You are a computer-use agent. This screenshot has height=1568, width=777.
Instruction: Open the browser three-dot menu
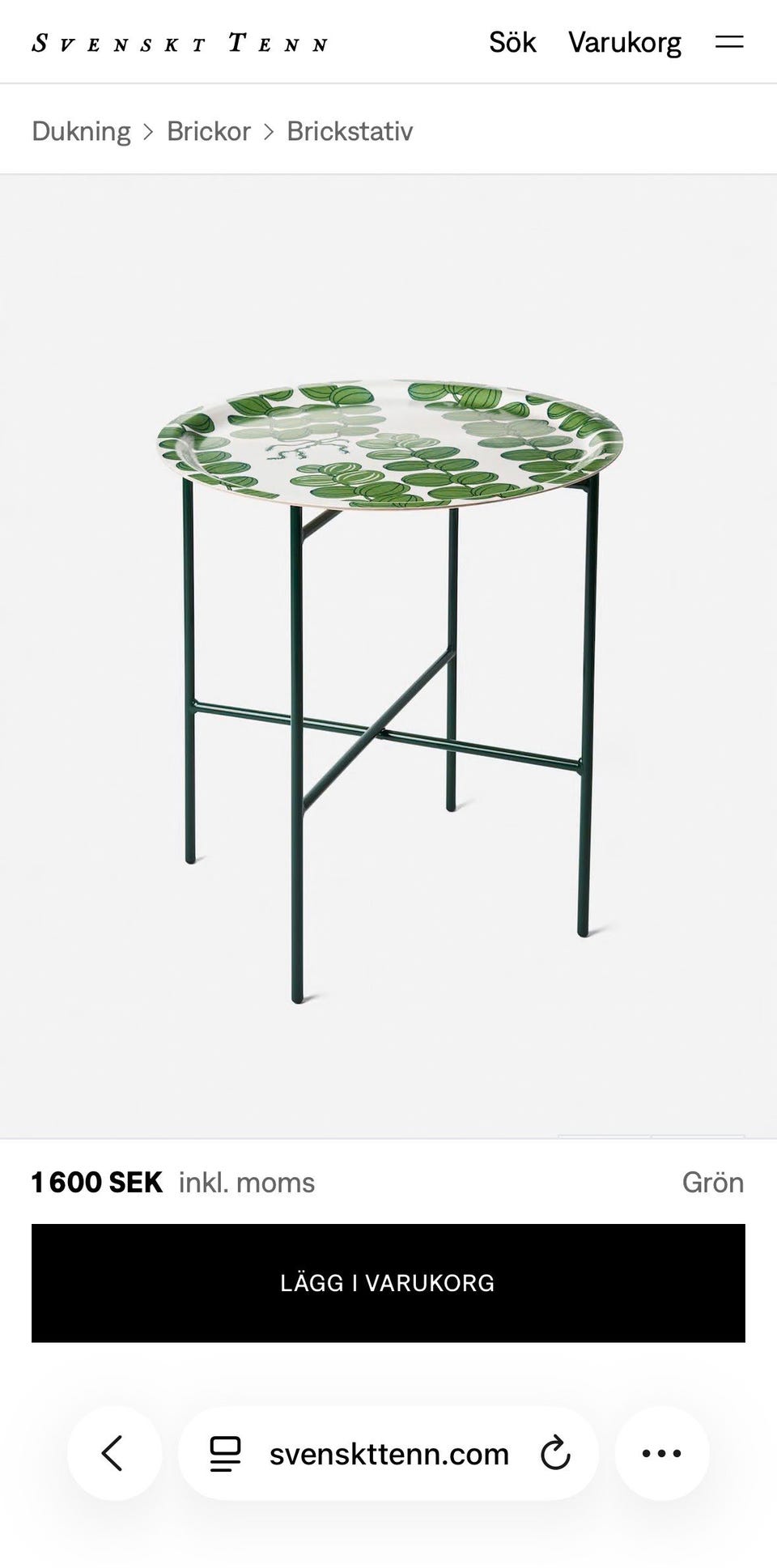(x=661, y=1453)
